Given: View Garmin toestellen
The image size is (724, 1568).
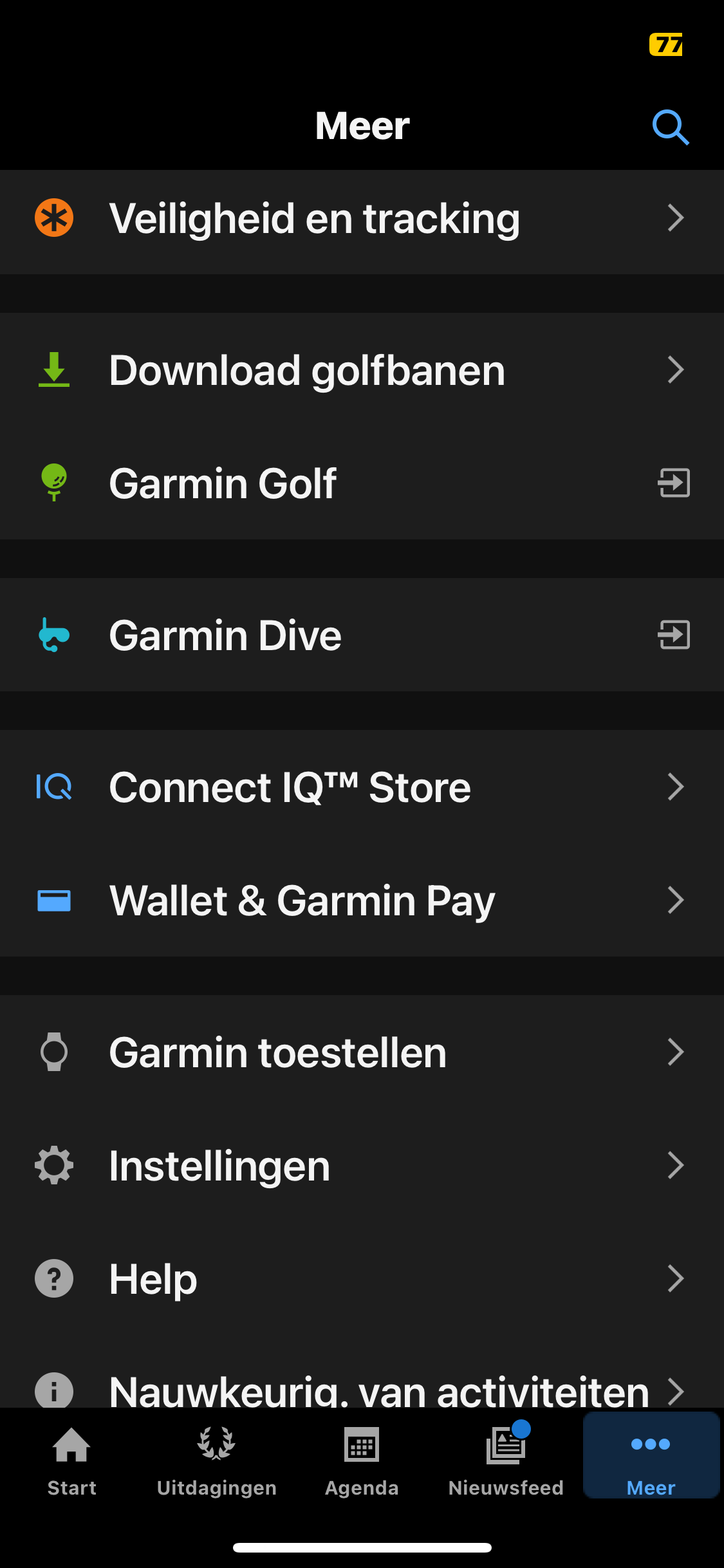Looking at the screenshot, I should [362, 1052].
